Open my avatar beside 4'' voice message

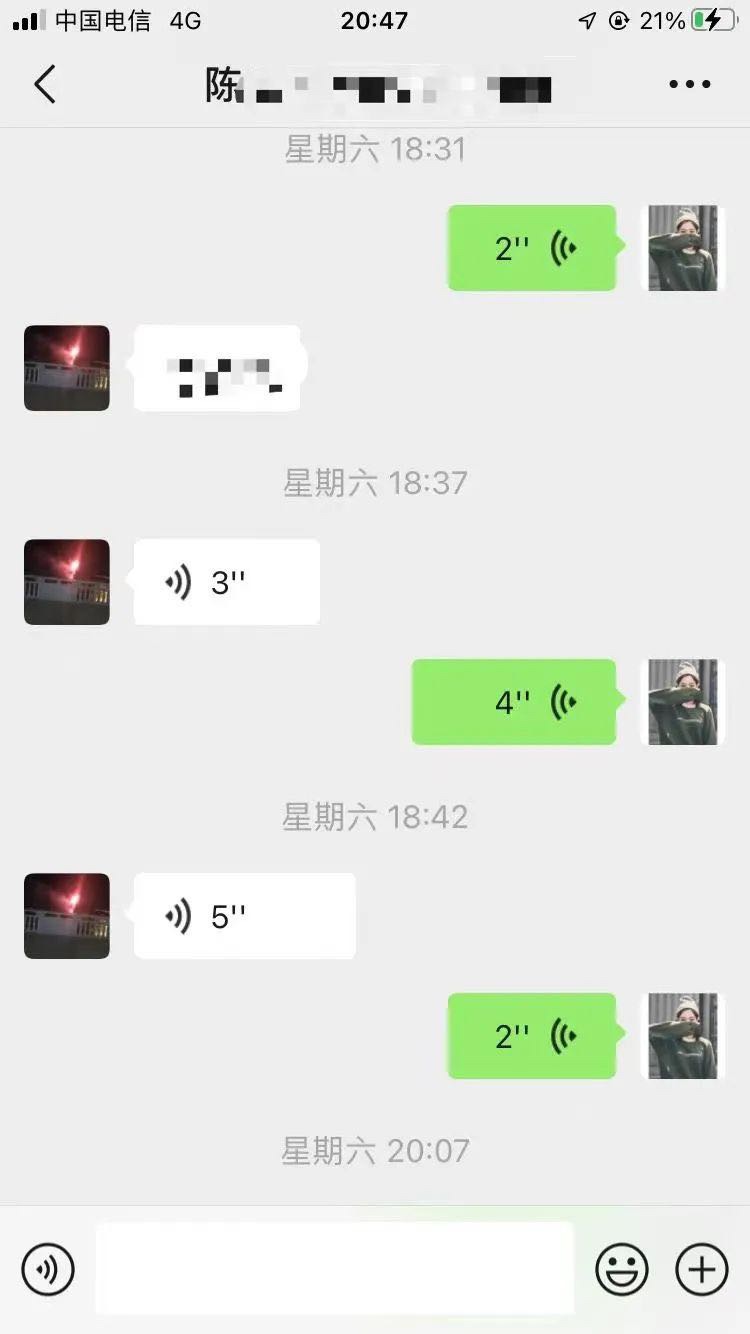tap(683, 702)
